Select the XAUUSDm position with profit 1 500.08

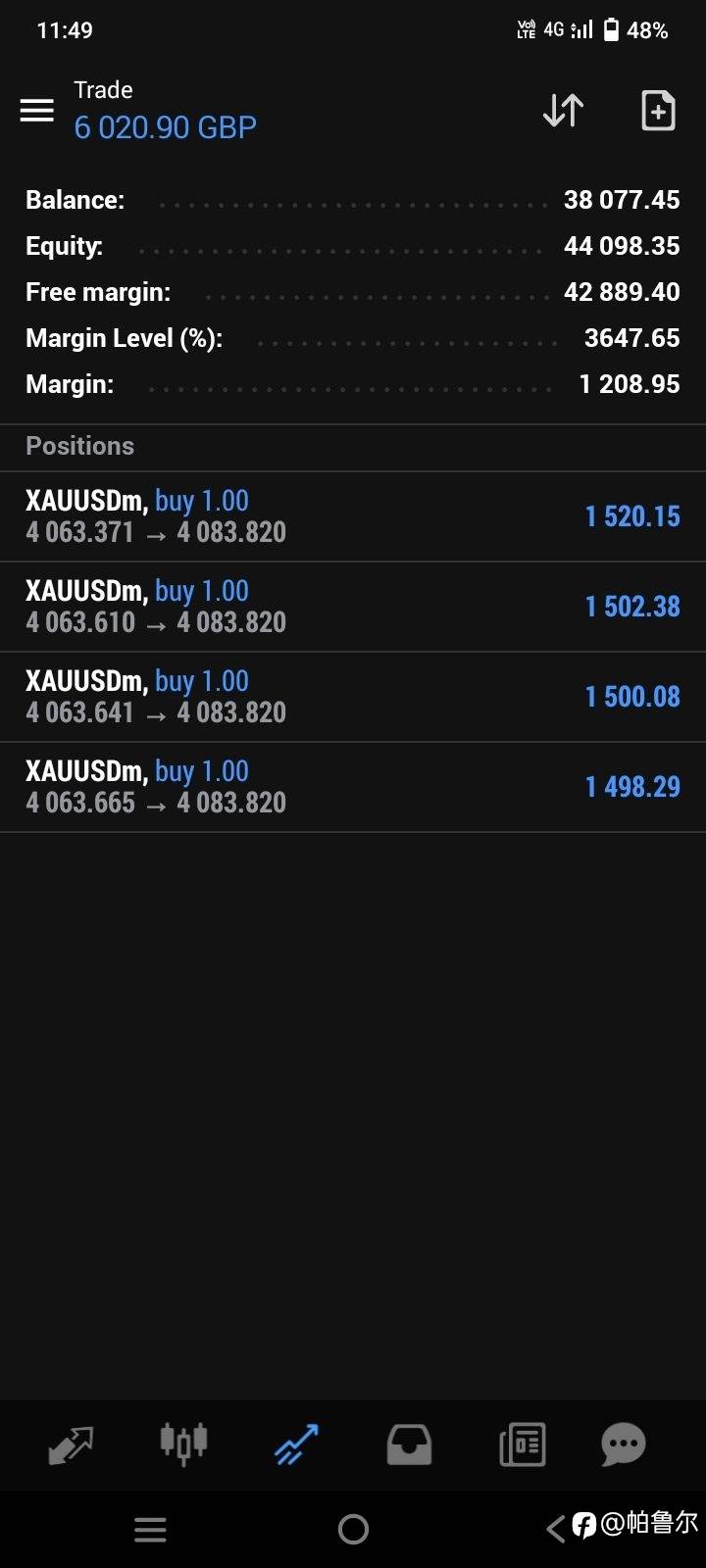pos(353,697)
